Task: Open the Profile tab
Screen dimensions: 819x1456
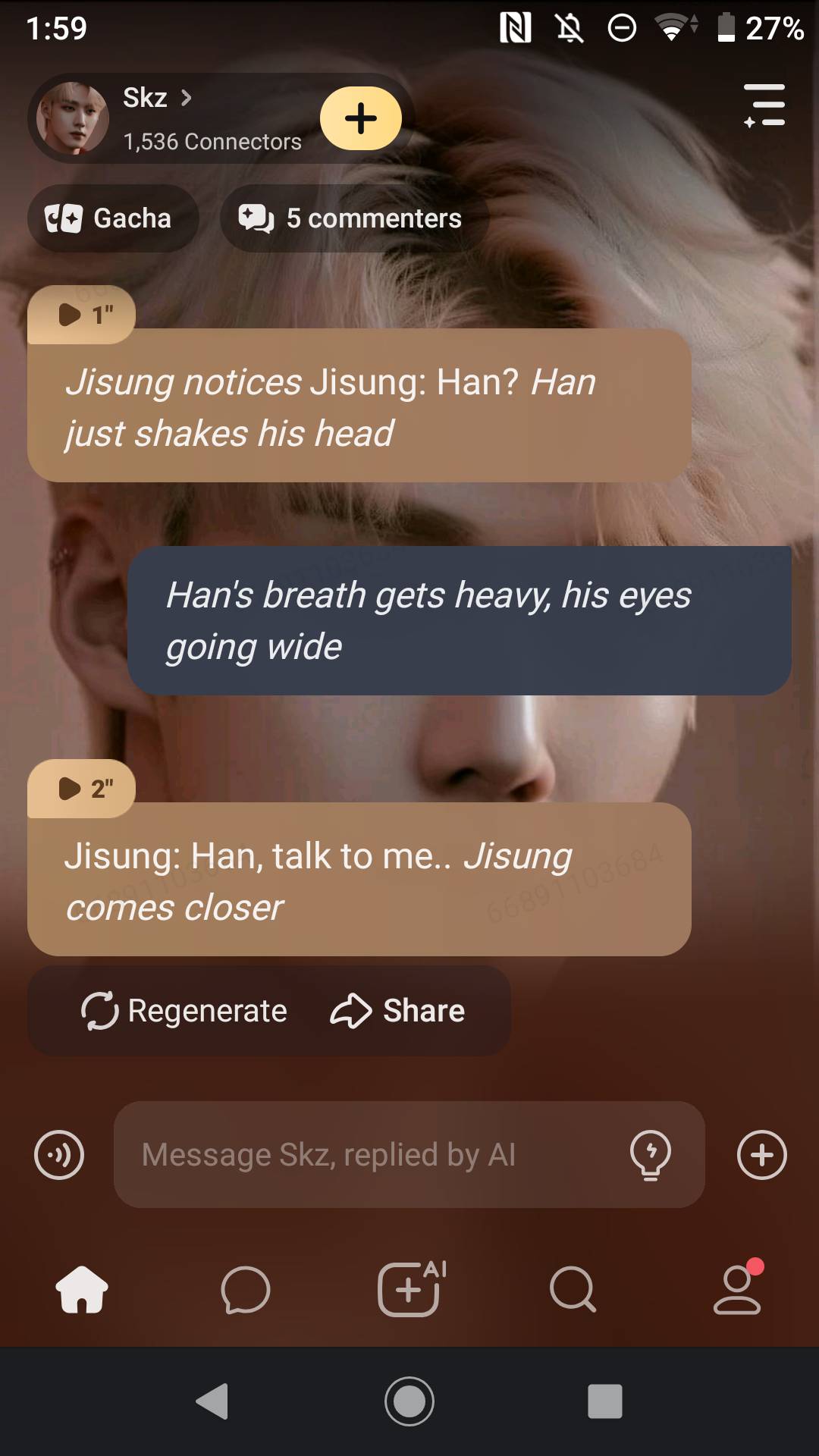Action: (737, 1289)
